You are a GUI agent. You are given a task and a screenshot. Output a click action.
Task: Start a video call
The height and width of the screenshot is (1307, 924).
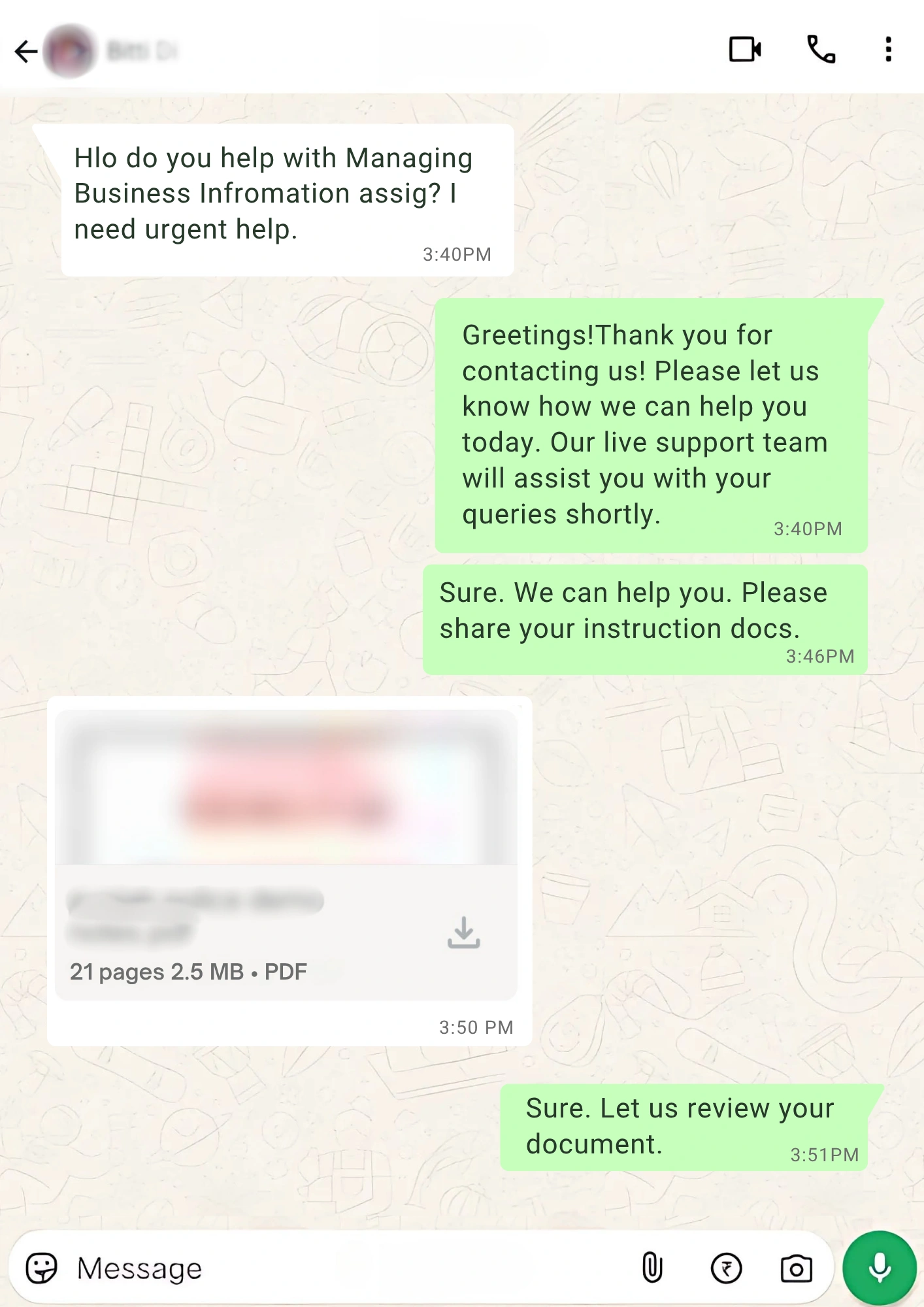744,50
